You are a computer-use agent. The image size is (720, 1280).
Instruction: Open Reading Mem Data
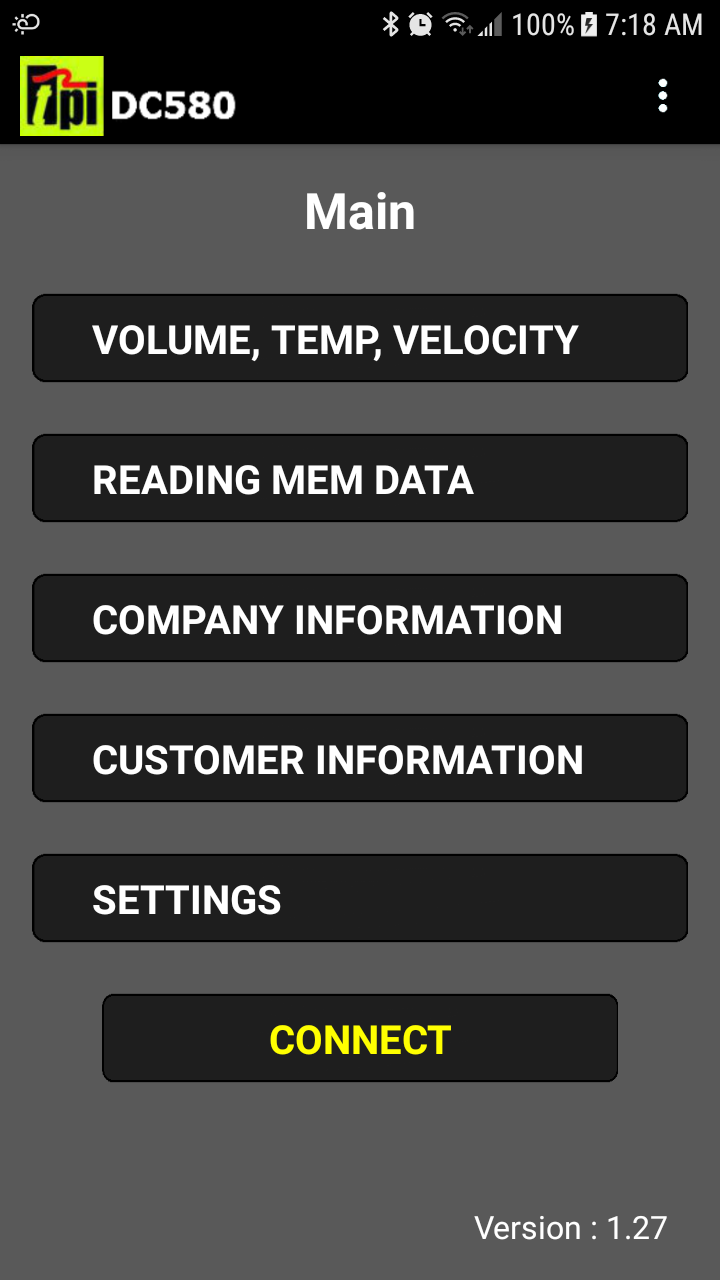[360, 478]
